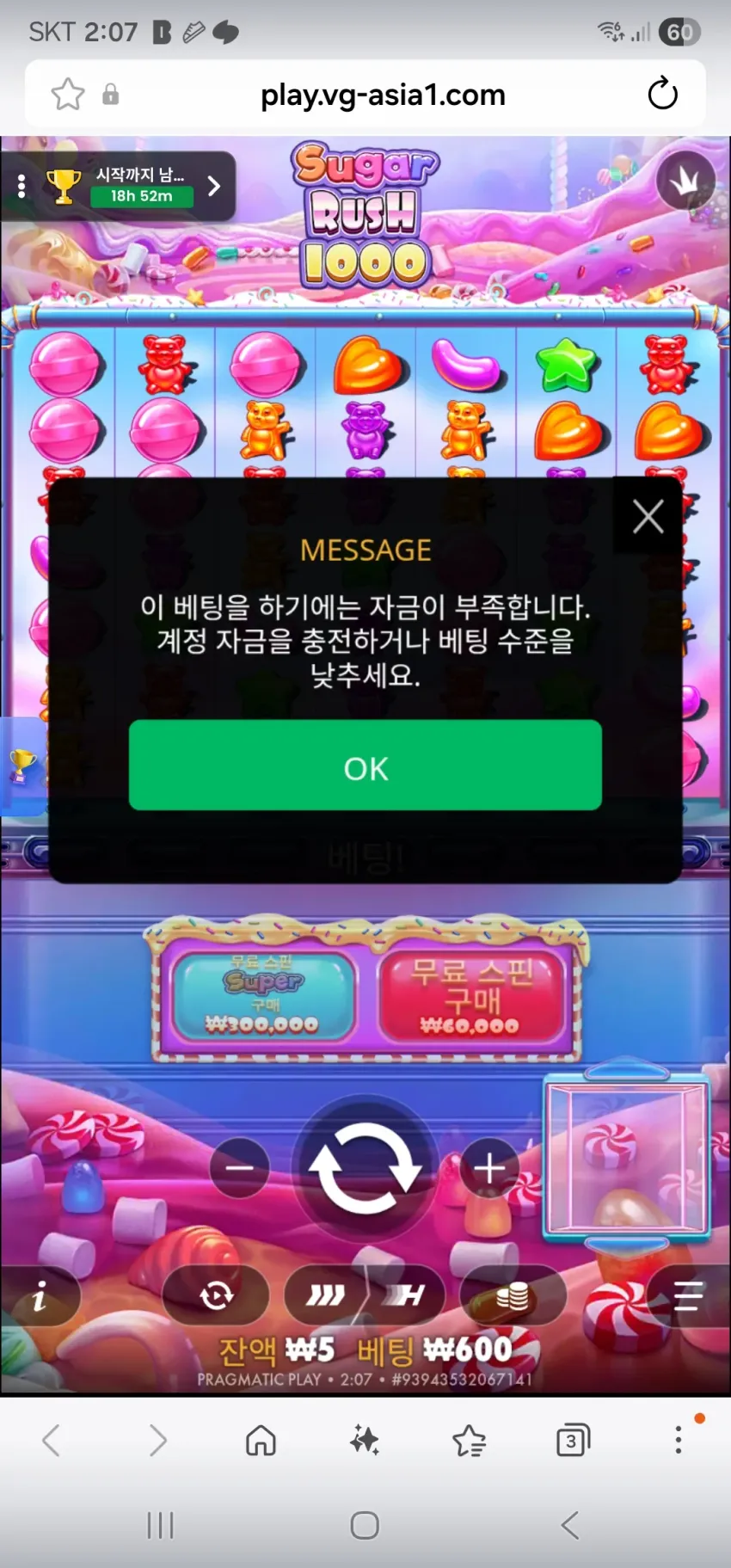The width and height of the screenshot is (731, 1568).
Task: Open the bet coins settings
Action: [x=513, y=1295]
